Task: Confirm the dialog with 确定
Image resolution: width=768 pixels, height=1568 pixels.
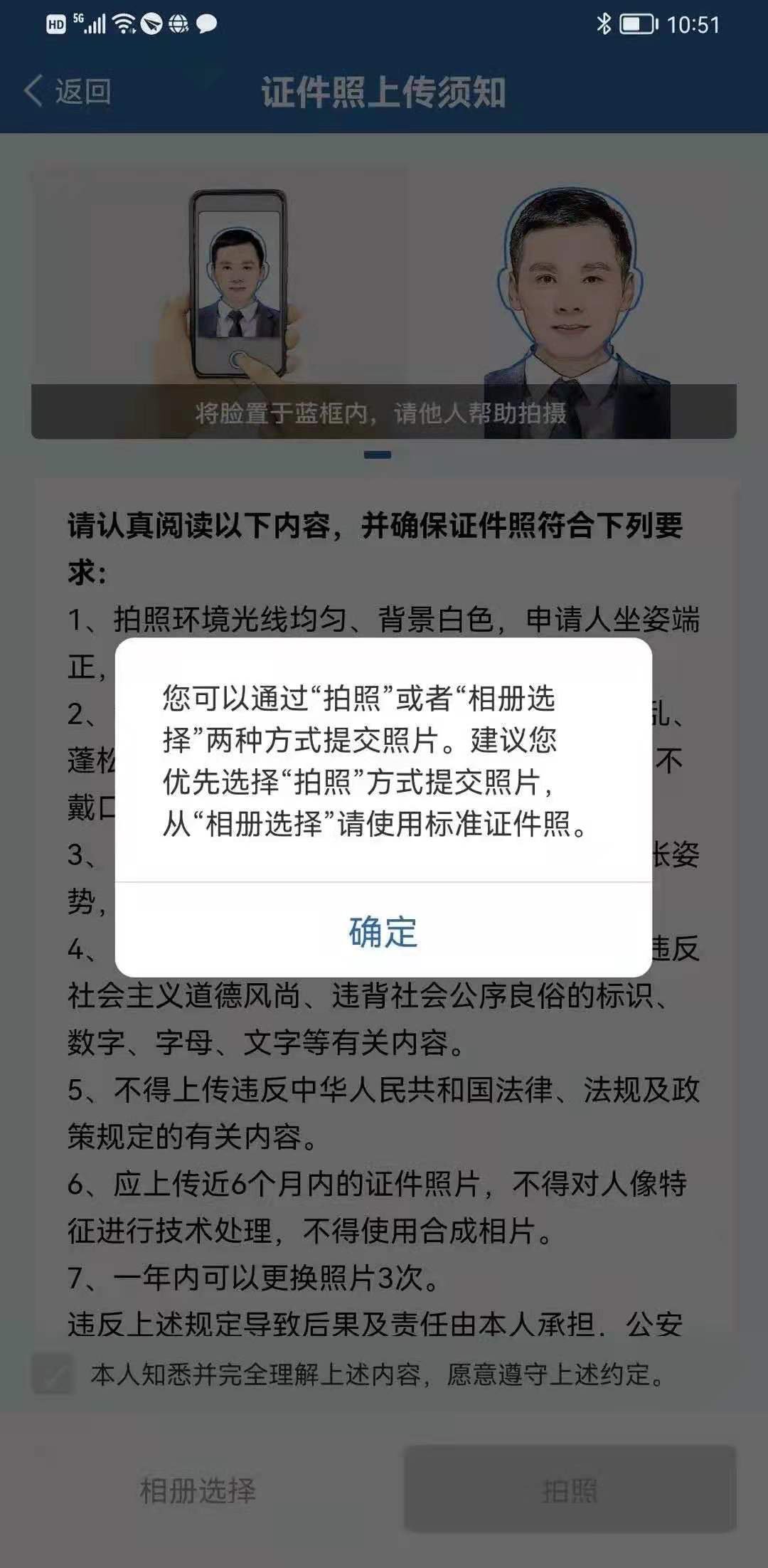Action: pos(383,931)
